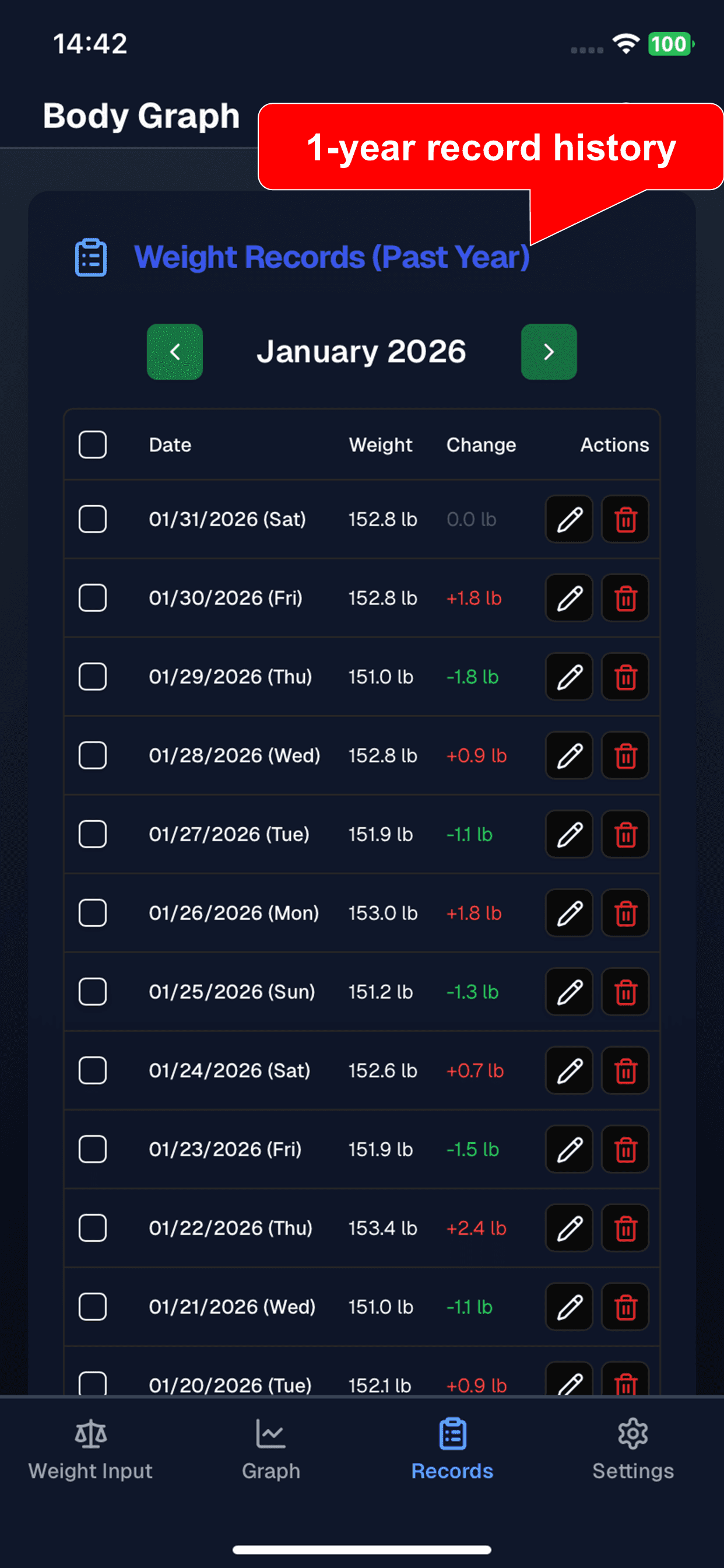Image resolution: width=724 pixels, height=1568 pixels.
Task: Check the select-all box in the header row
Action: pyautogui.click(x=93, y=445)
